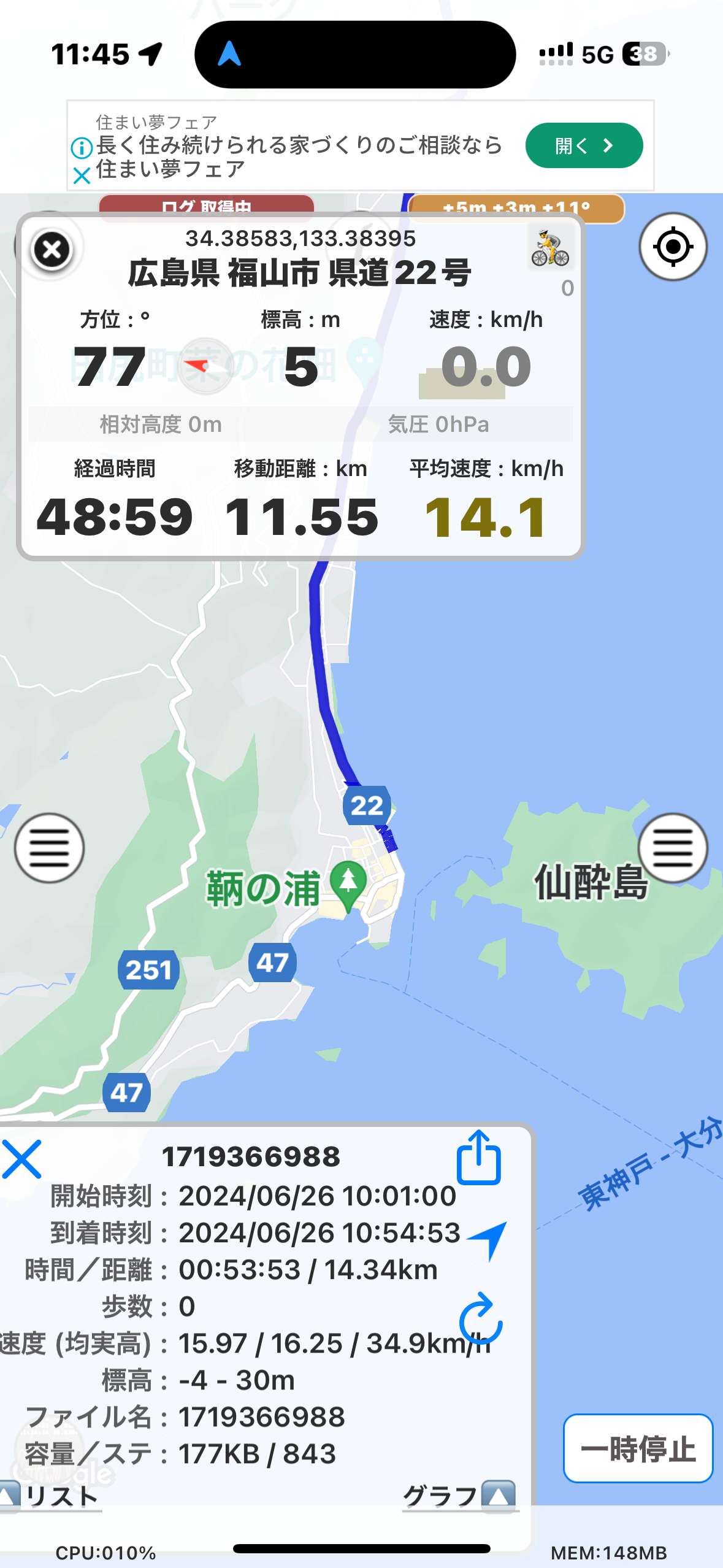Open the グラフ view

click(460, 1496)
